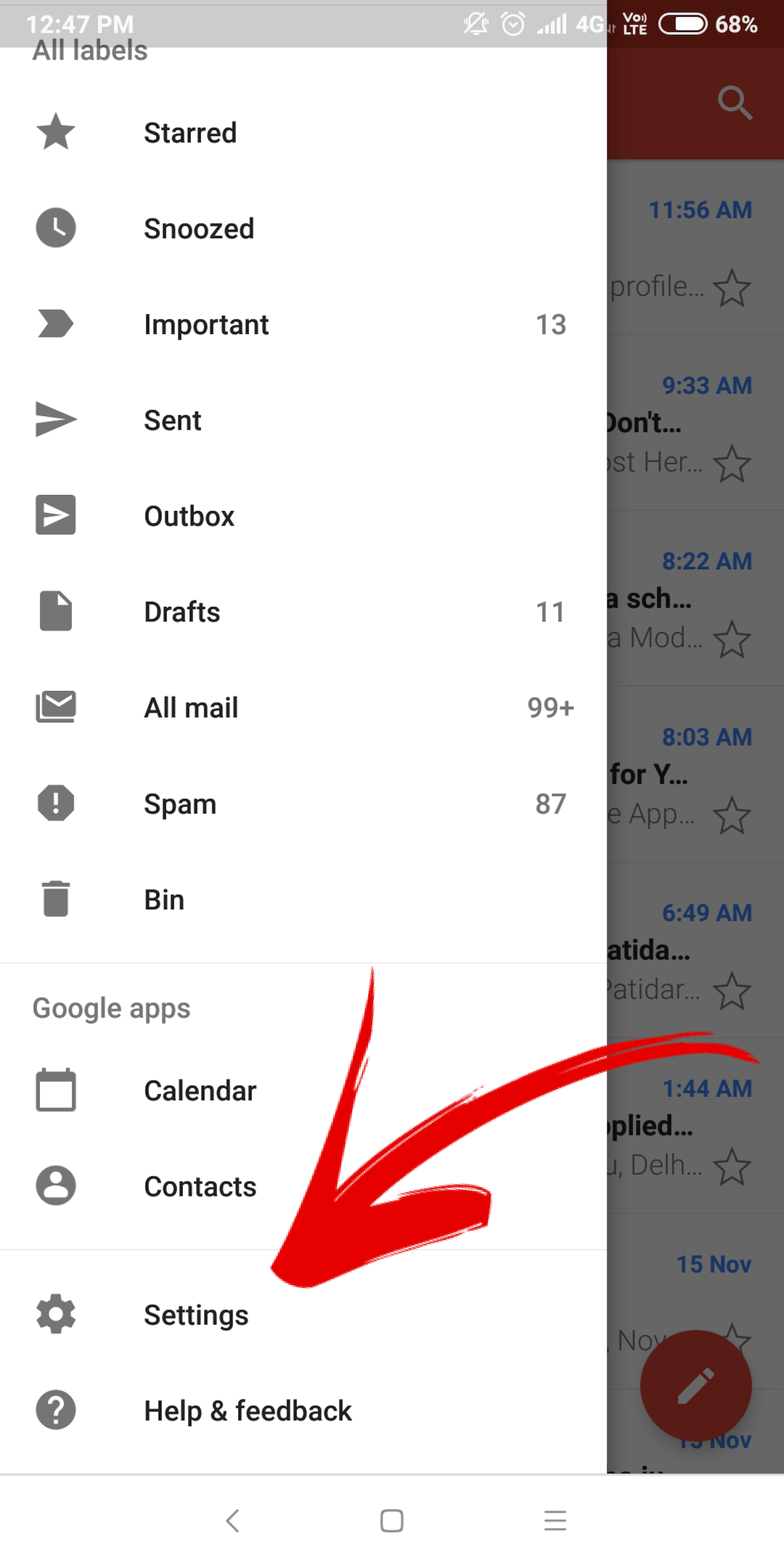Open the Outbox folder
The height and width of the screenshot is (1568, 784).
click(303, 516)
